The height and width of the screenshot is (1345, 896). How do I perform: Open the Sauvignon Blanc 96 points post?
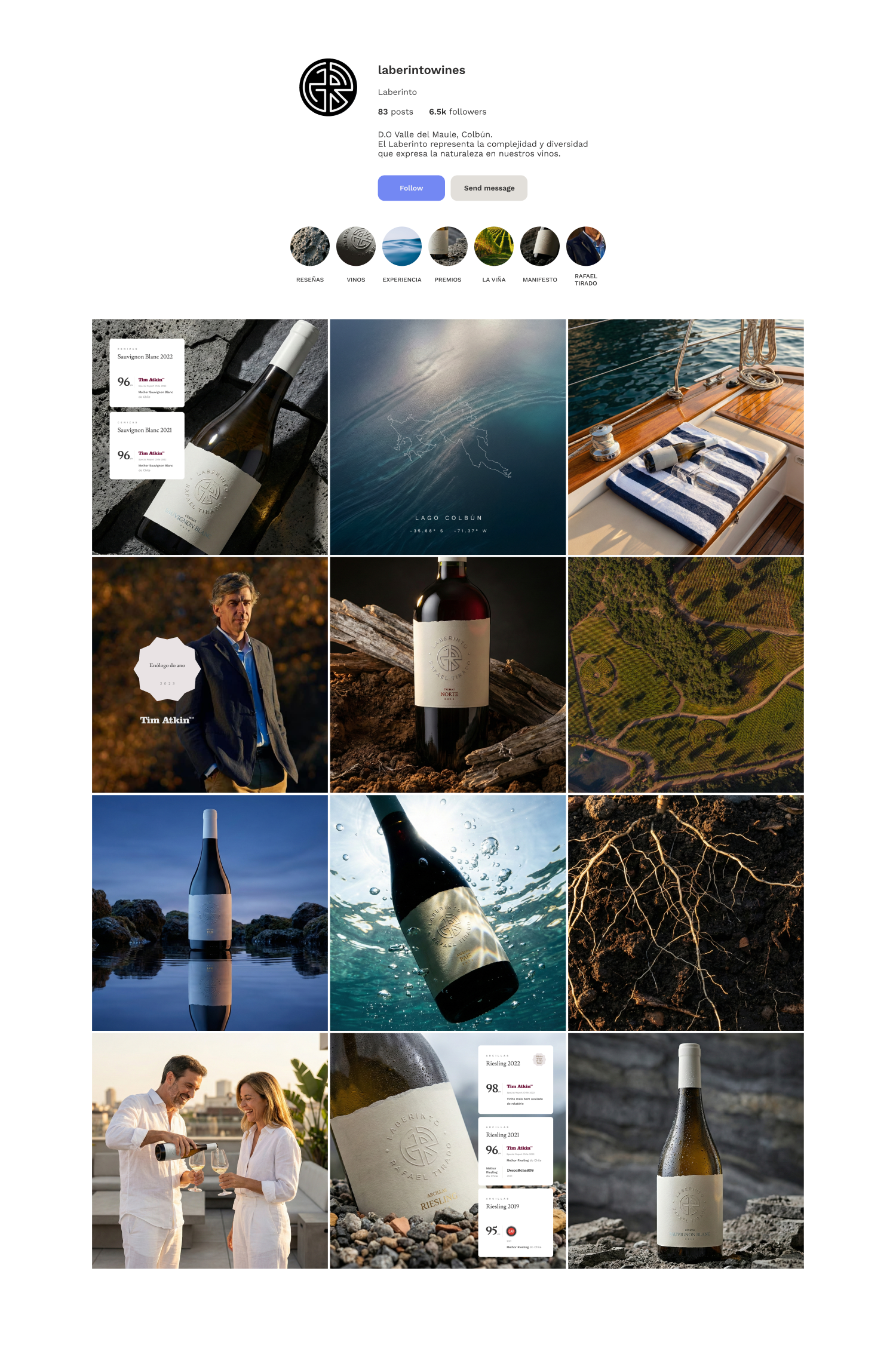tap(210, 437)
